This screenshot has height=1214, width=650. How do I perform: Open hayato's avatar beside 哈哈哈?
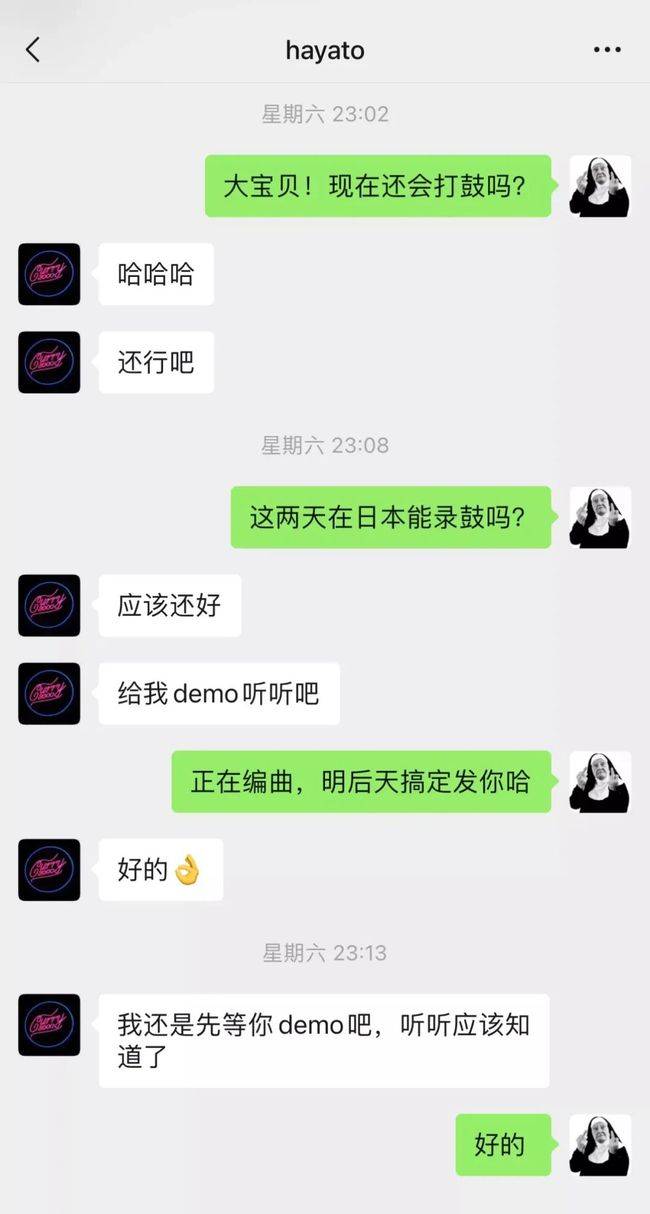[49, 274]
